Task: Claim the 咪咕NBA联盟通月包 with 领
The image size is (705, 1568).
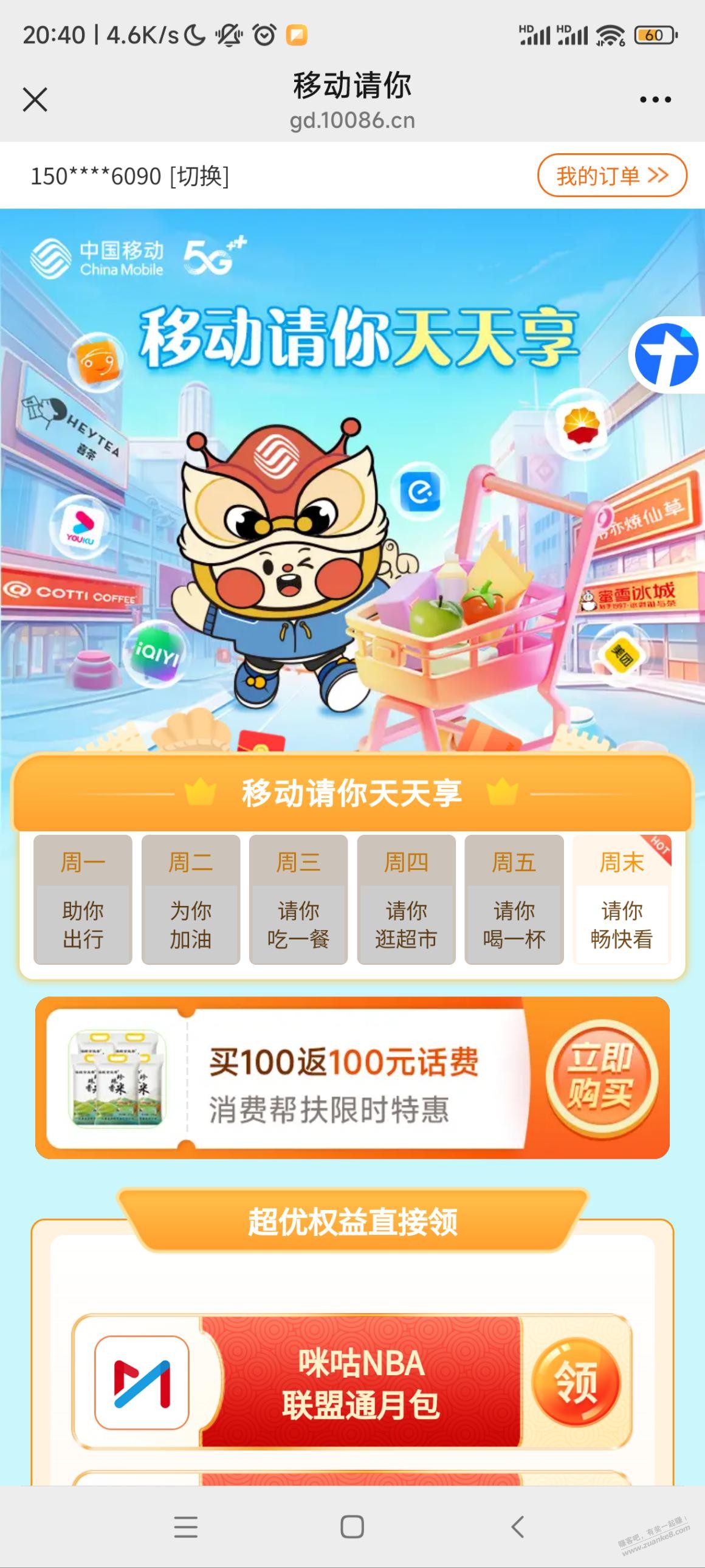Action: pos(576,1382)
